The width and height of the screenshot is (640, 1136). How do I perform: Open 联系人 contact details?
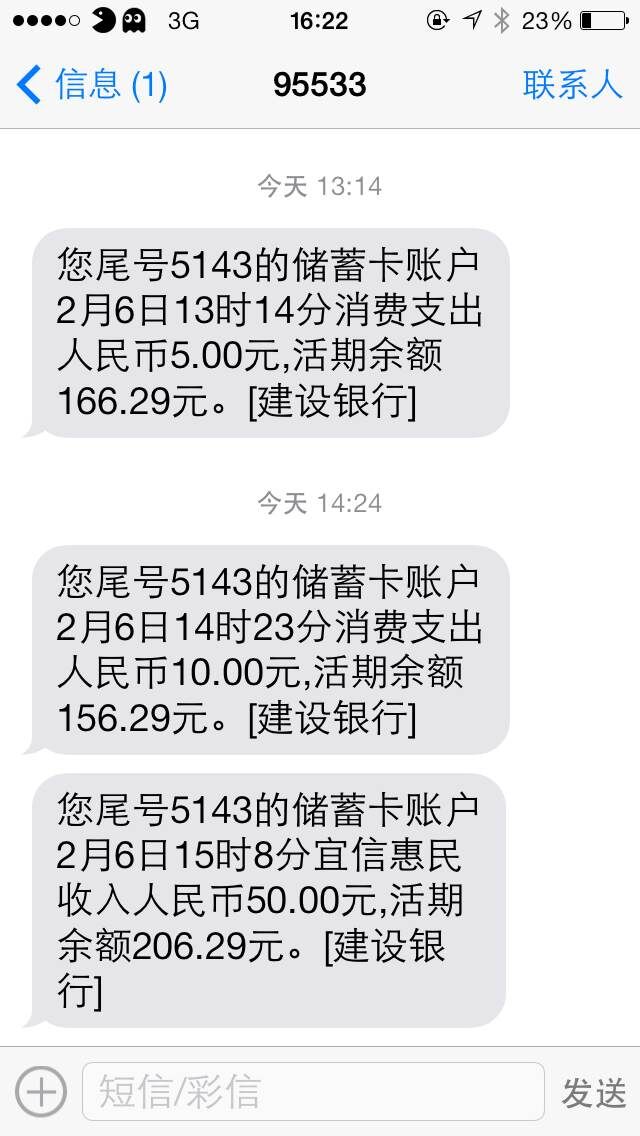point(572,85)
